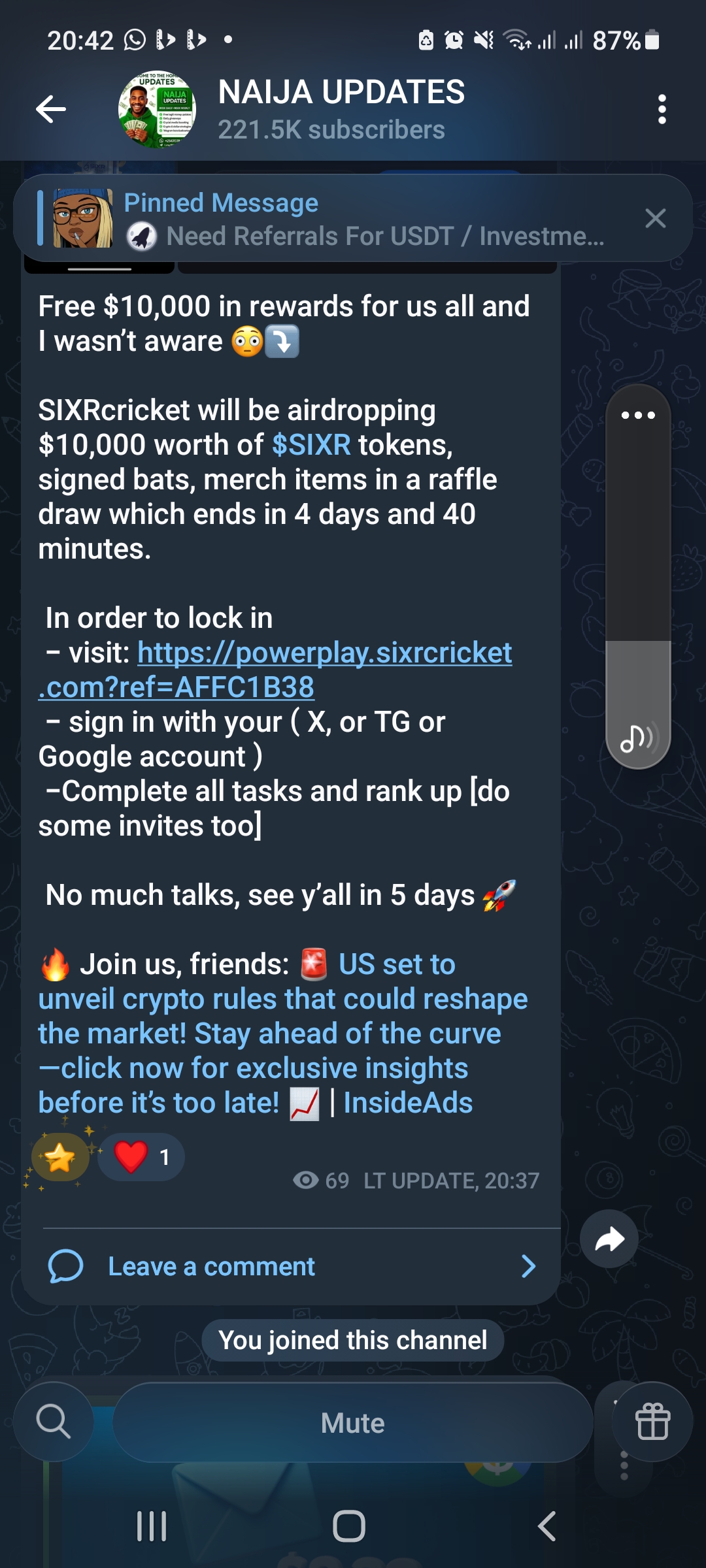
Task: React with the red heart
Action: point(141,1157)
